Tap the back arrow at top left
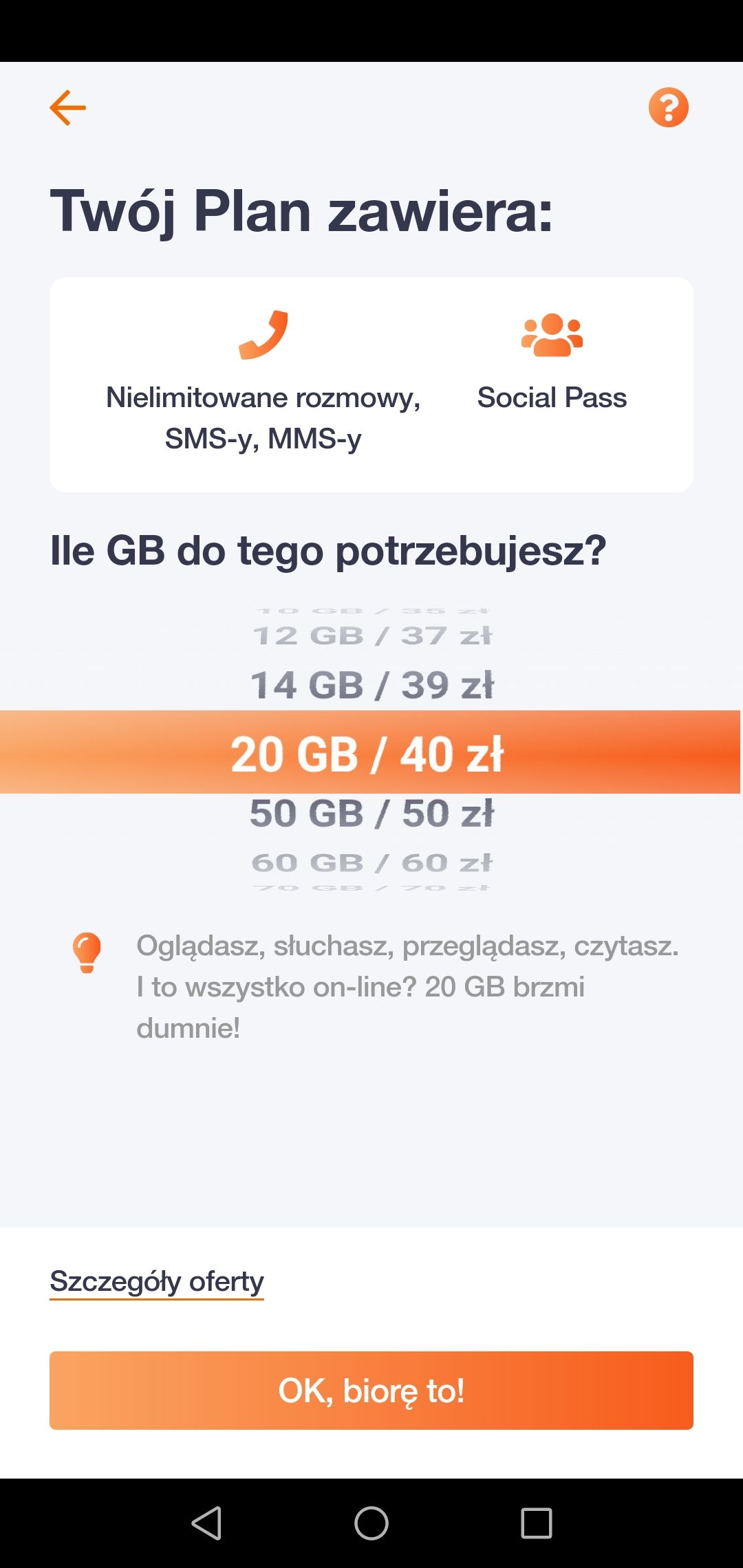743x1568 pixels. [67, 107]
